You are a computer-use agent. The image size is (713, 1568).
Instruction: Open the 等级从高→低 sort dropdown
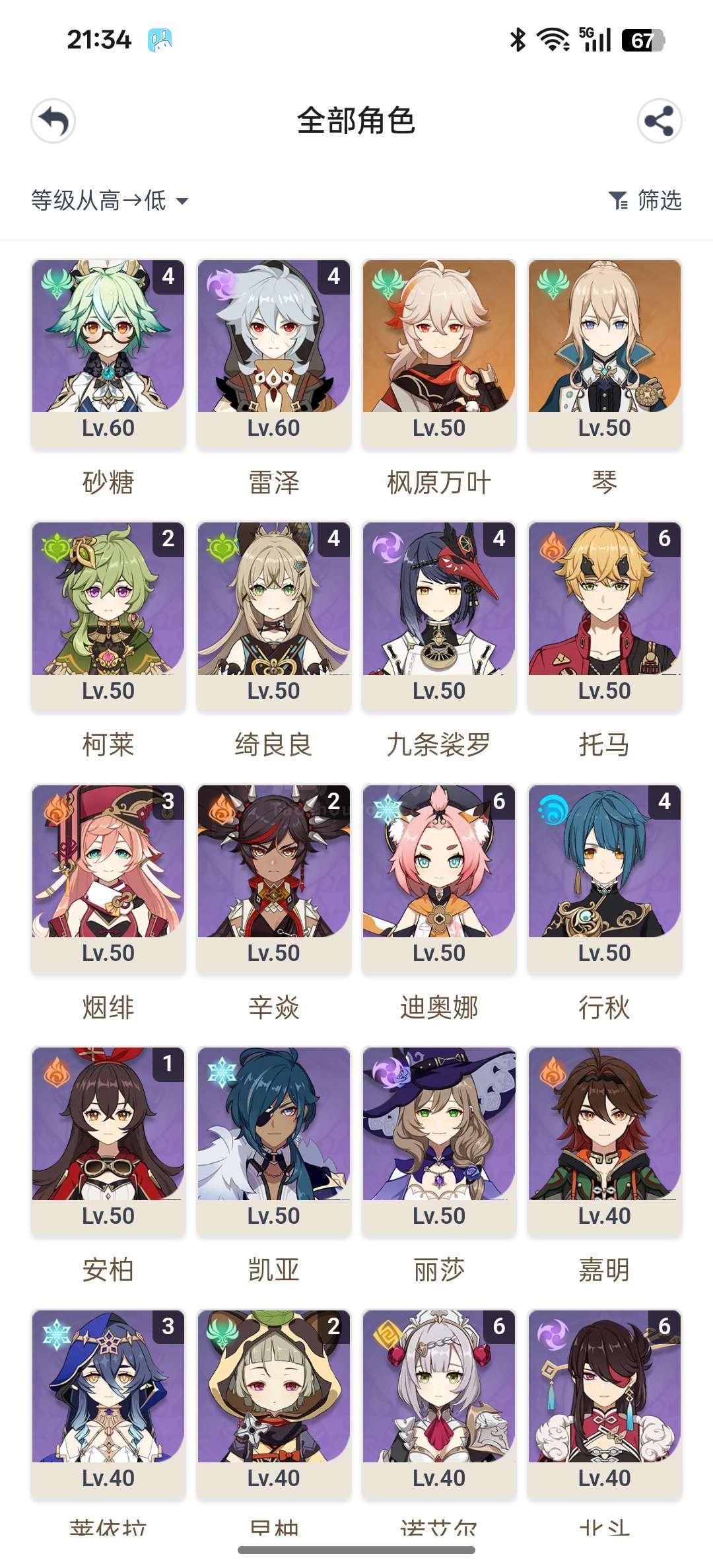click(x=110, y=200)
